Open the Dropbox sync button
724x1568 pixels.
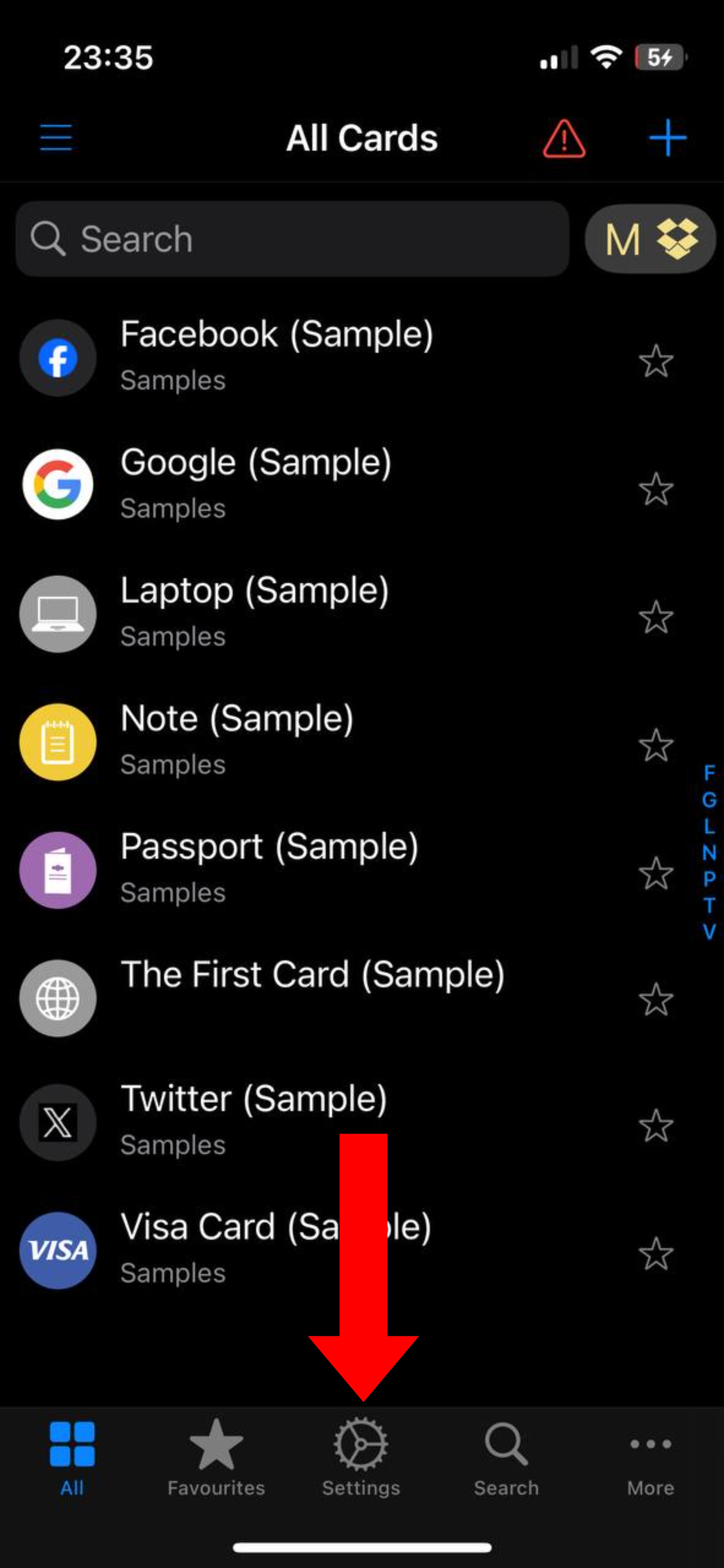tap(650, 239)
